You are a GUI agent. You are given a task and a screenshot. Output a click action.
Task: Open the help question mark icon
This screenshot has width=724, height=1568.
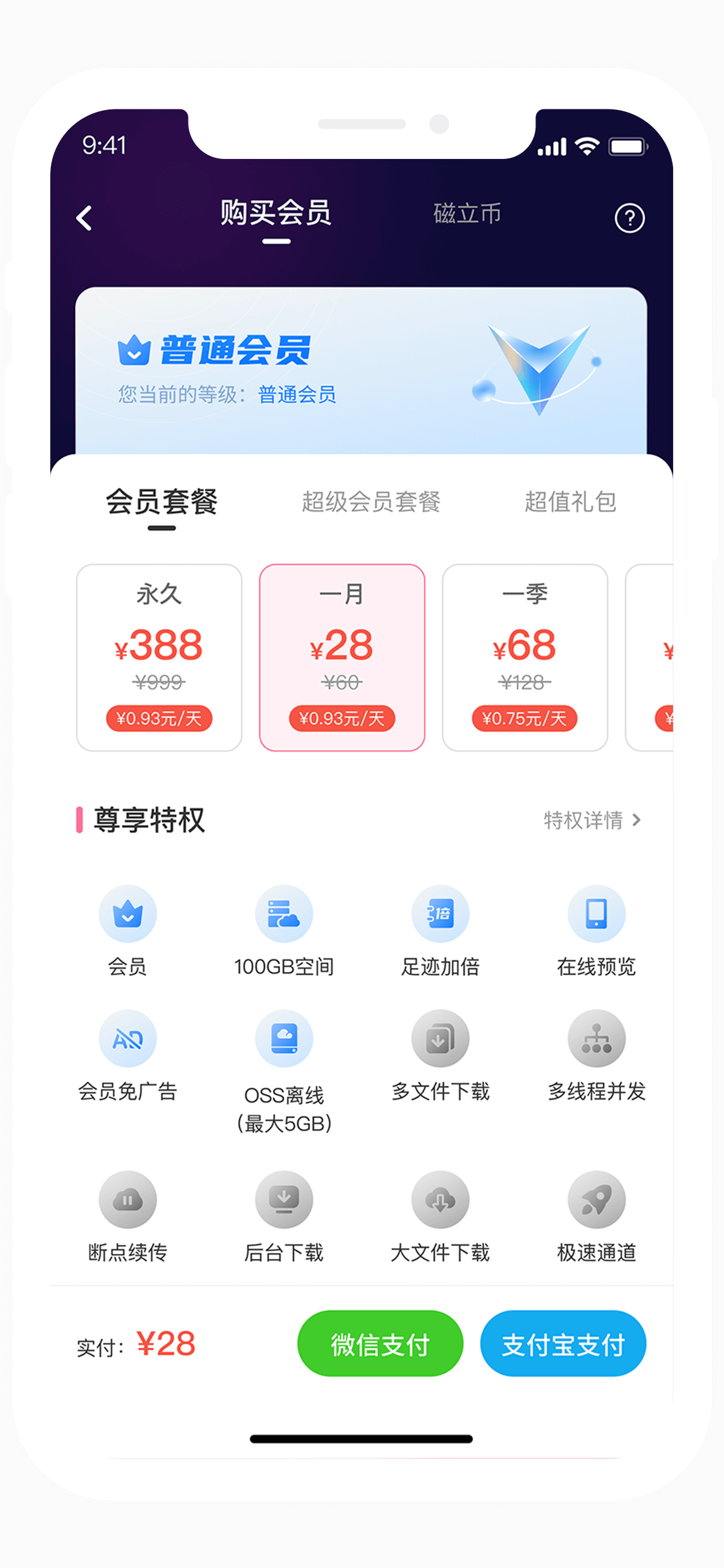(x=629, y=218)
